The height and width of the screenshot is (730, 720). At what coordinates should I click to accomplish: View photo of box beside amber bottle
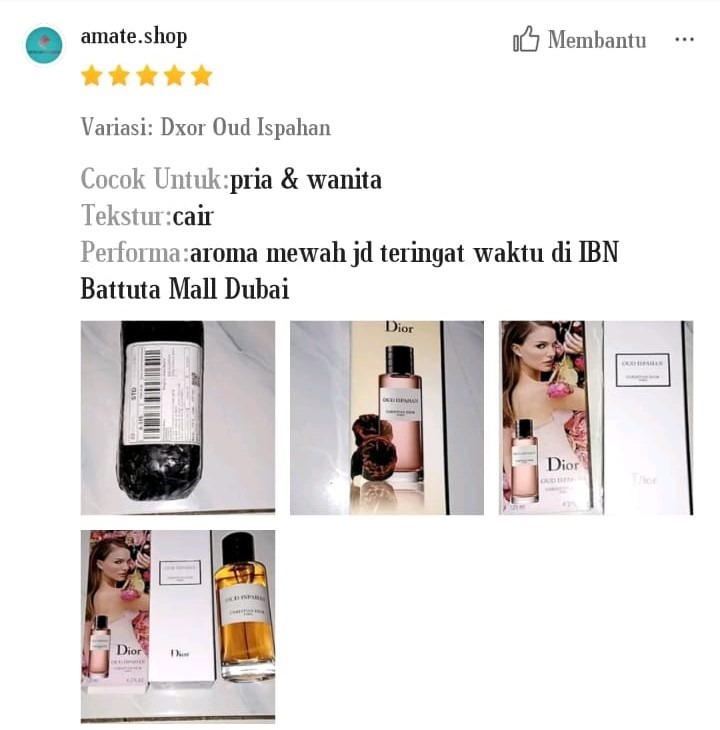(177, 626)
